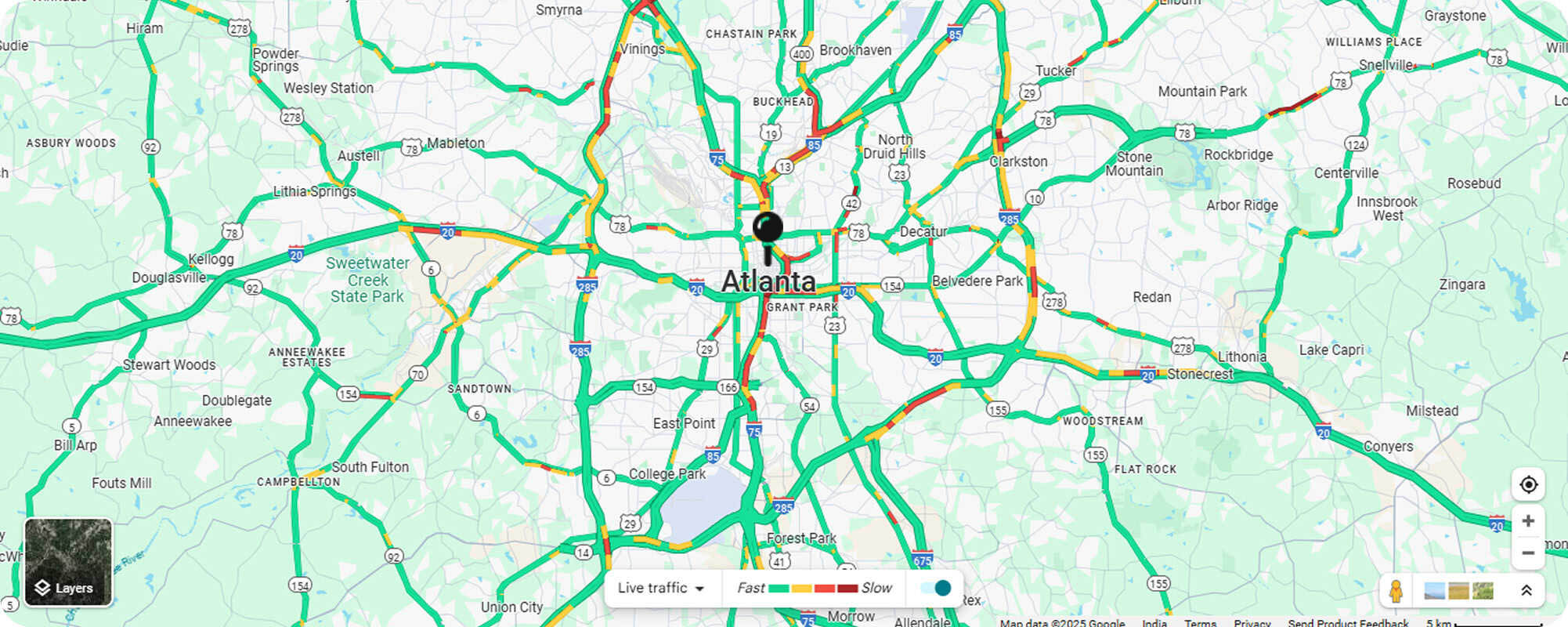Open the Privacy link
This screenshot has height=627, width=1568.
(1252, 623)
